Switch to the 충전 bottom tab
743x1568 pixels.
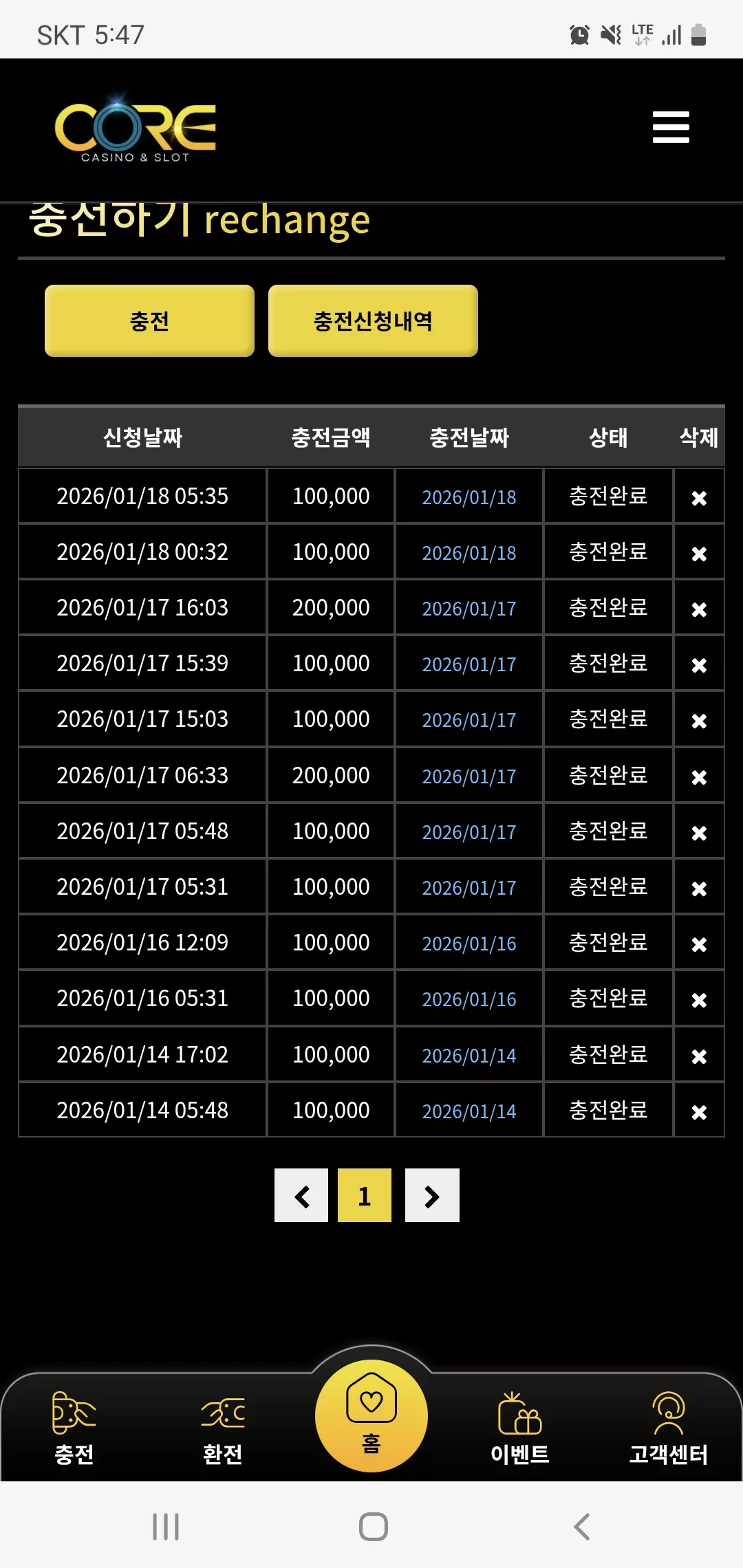[74, 1428]
